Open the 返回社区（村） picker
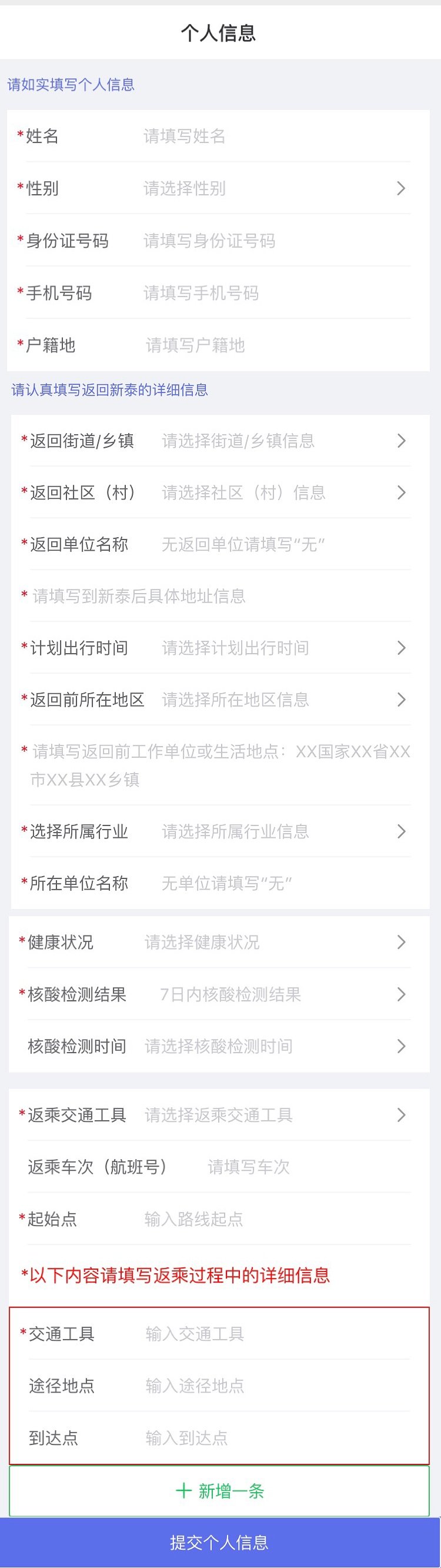 [280, 492]
